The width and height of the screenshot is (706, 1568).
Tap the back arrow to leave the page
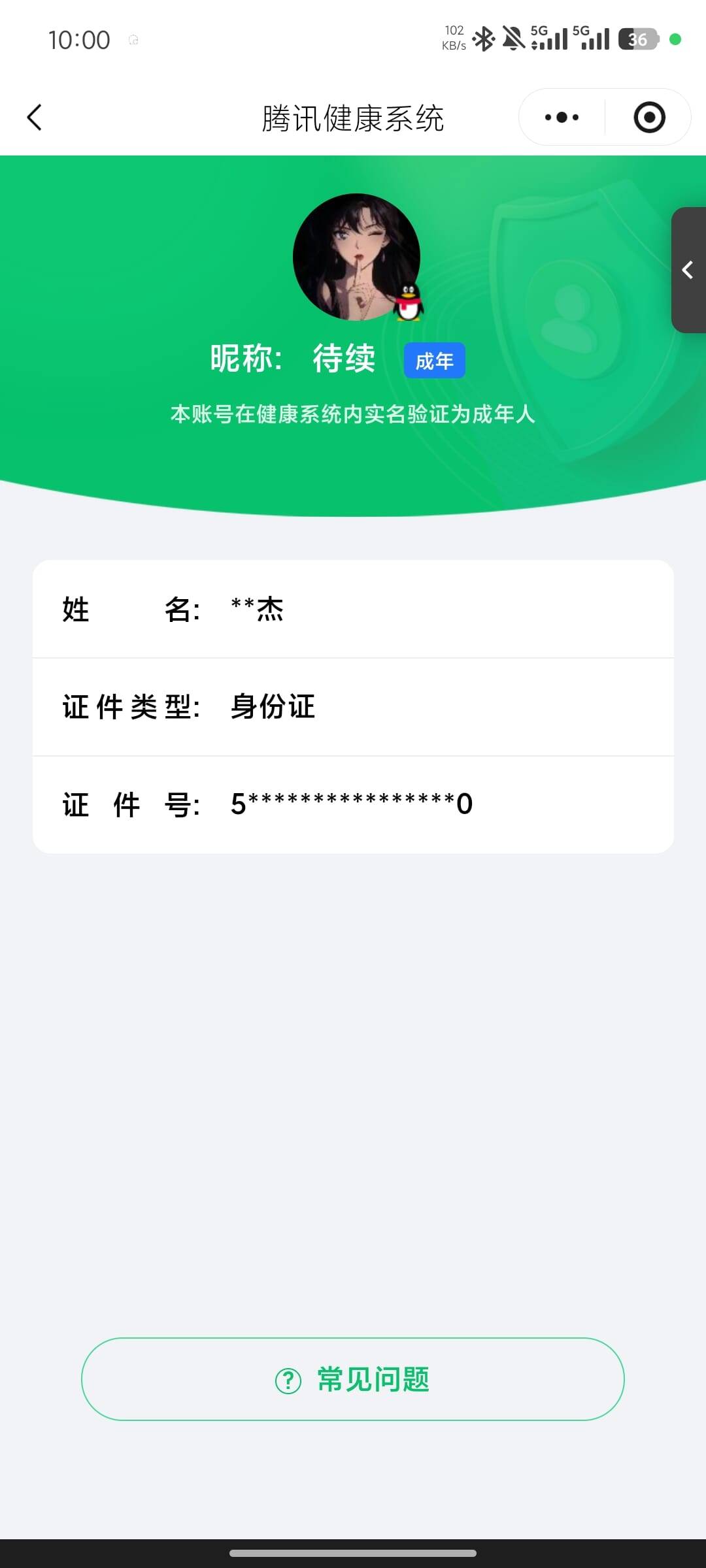(35, 117)
